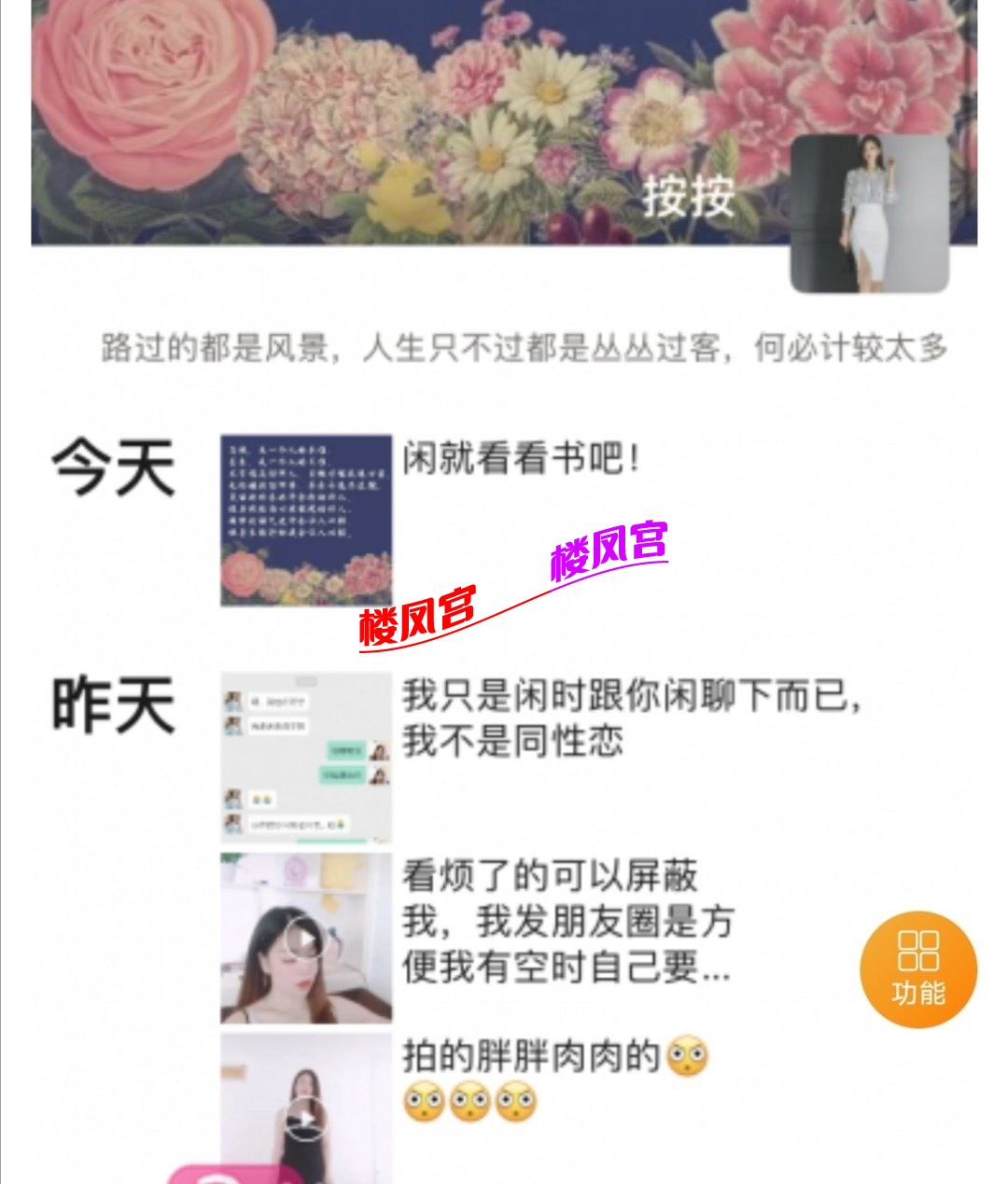Open the orange 功能 floating button
Image resolution: width=1008 pixels, height=1184 pixels.
(x=917, y=969)
